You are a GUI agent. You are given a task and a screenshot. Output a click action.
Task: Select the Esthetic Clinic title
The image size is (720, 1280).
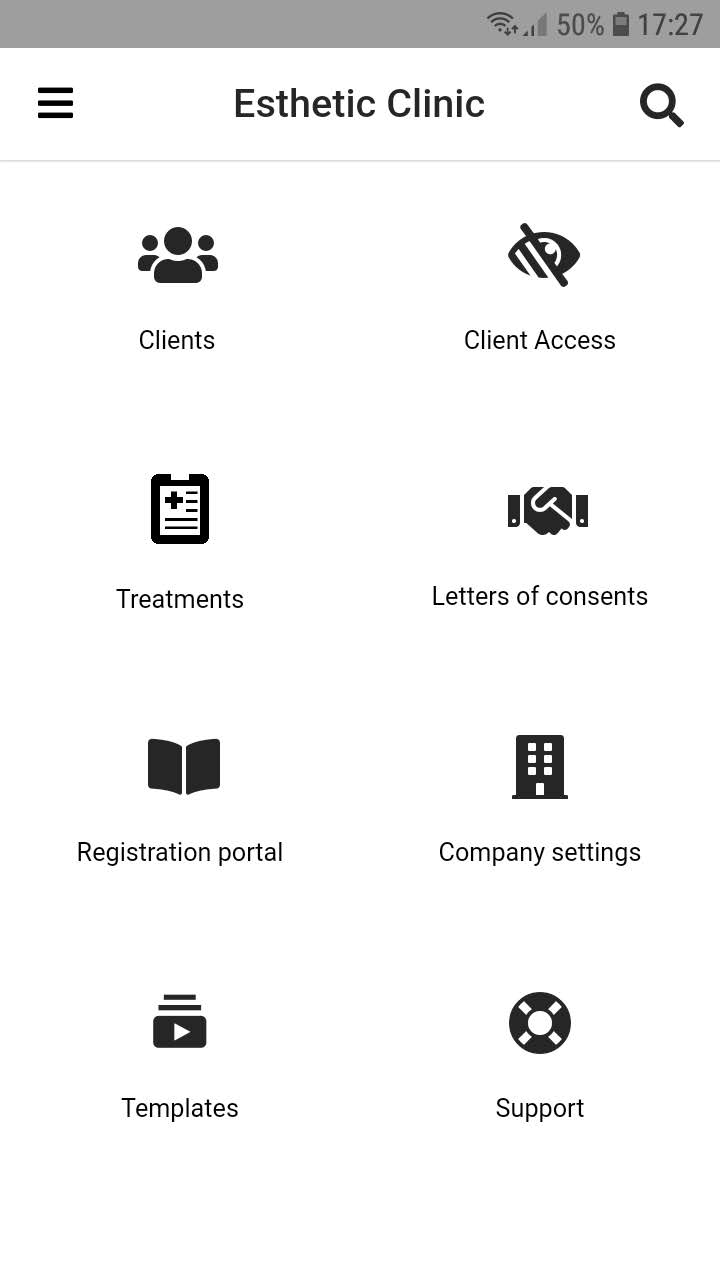(359, 103)
